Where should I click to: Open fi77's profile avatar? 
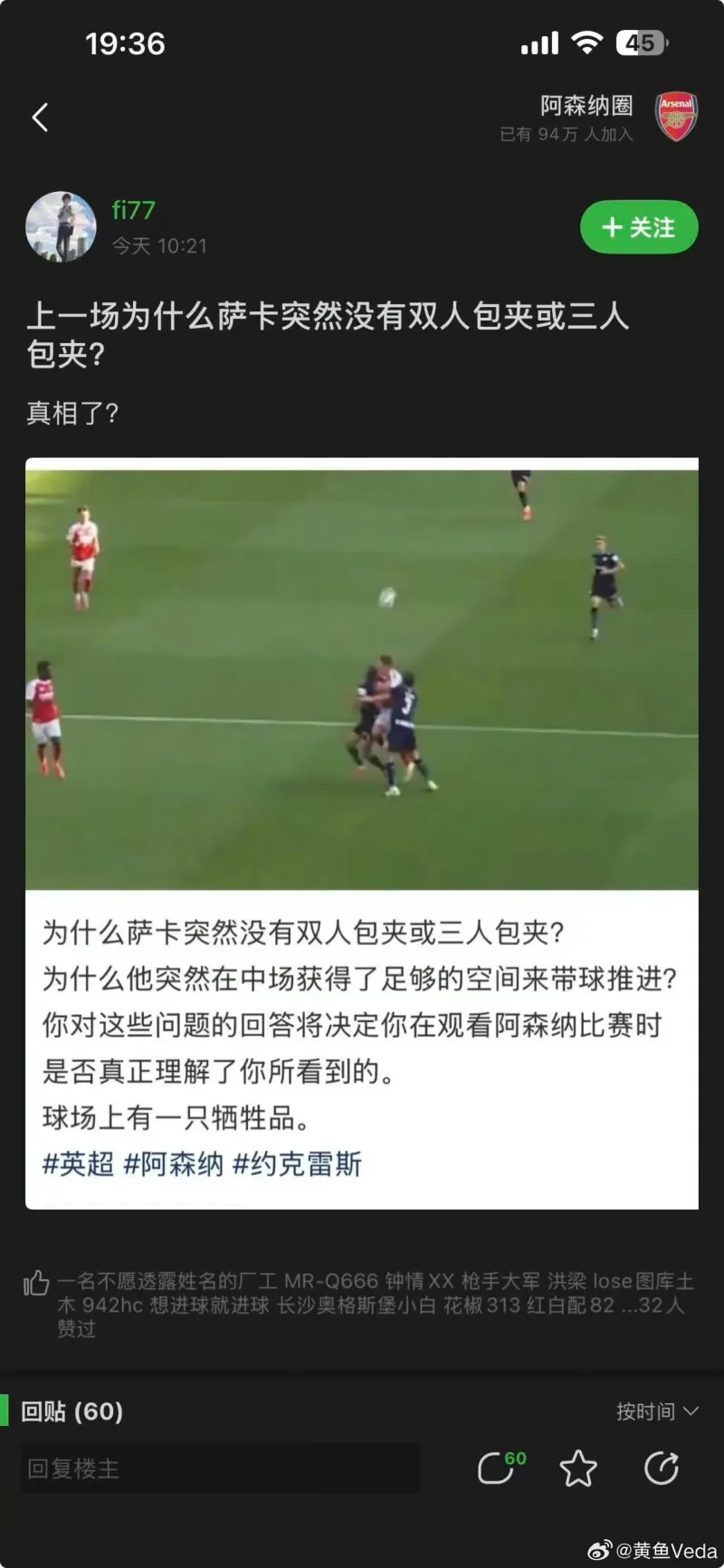click(61, 227)
